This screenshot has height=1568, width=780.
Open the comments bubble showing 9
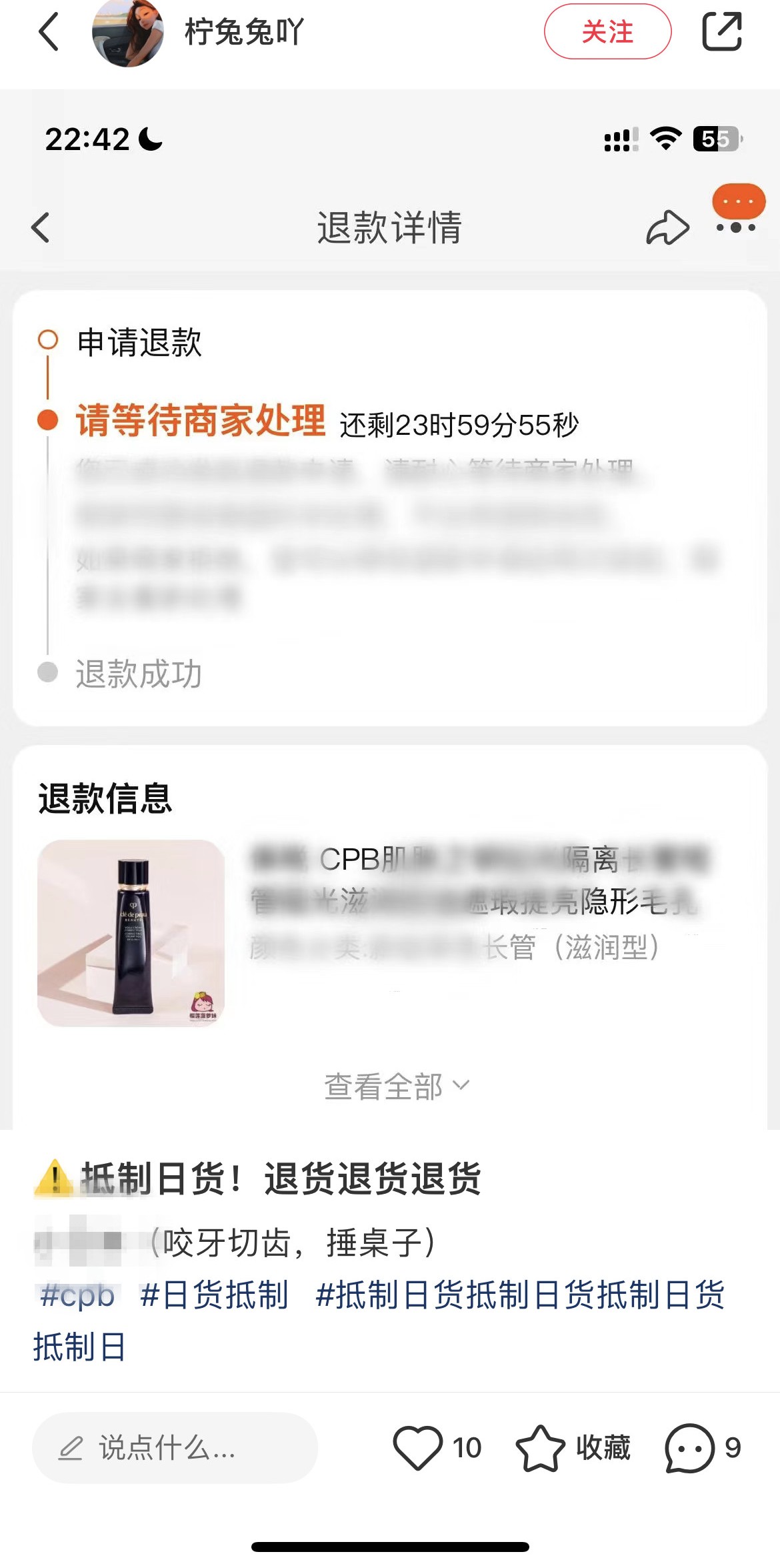[x=689, y=1448]
